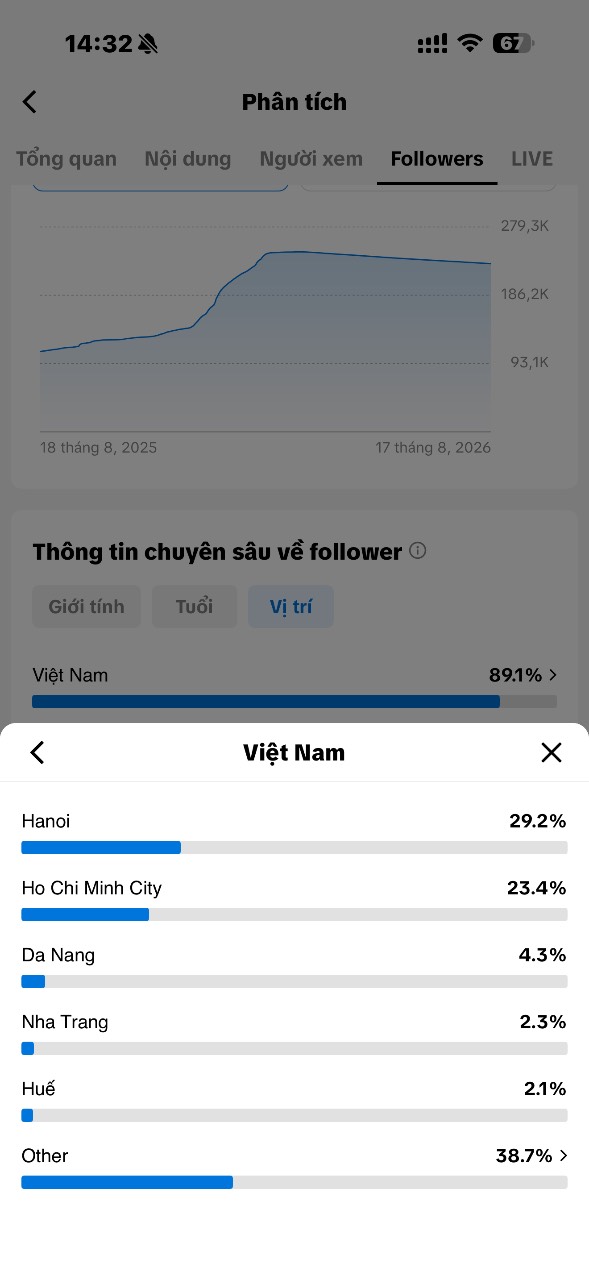Tap the Phân tích page back arrow
The height and width of the screenshot is (1280, 589).
click(30, 101)
